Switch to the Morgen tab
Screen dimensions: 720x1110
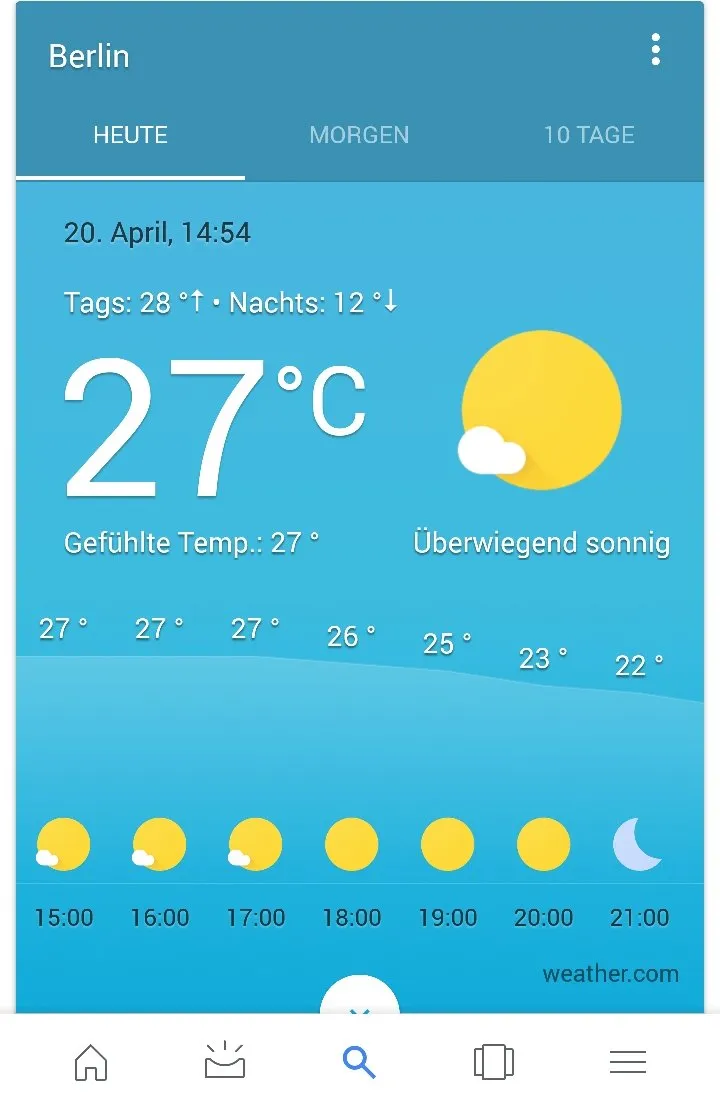[x=359, y=135]
